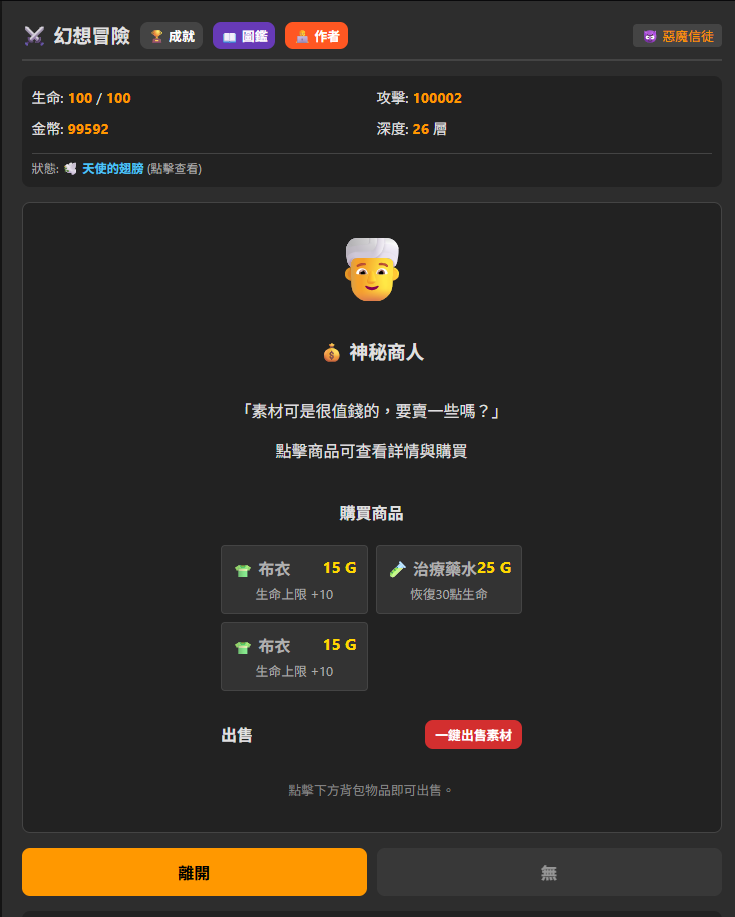Open the 成就 achievements button
Screen dimensions: 735x917
click(171, 36)
